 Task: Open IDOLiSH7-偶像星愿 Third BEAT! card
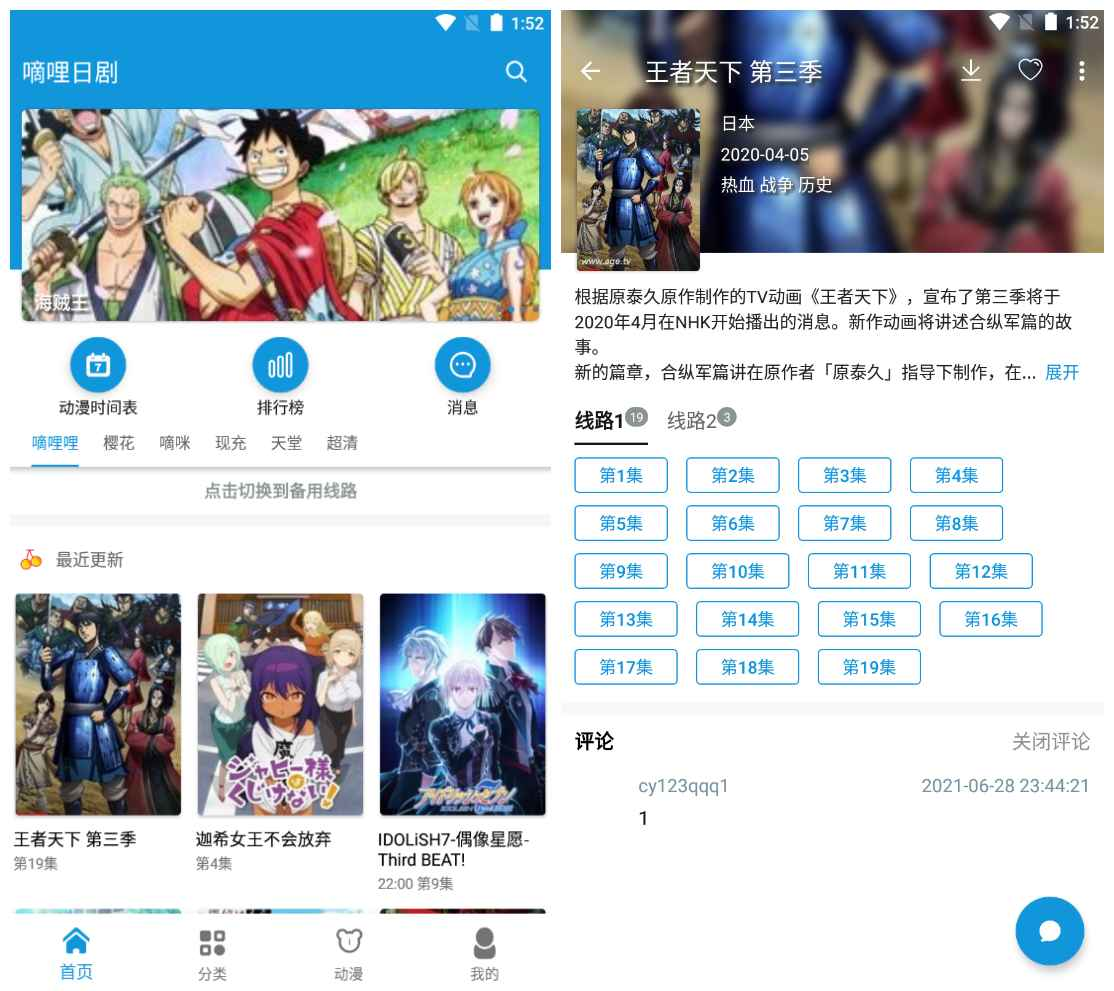(462, 720)
